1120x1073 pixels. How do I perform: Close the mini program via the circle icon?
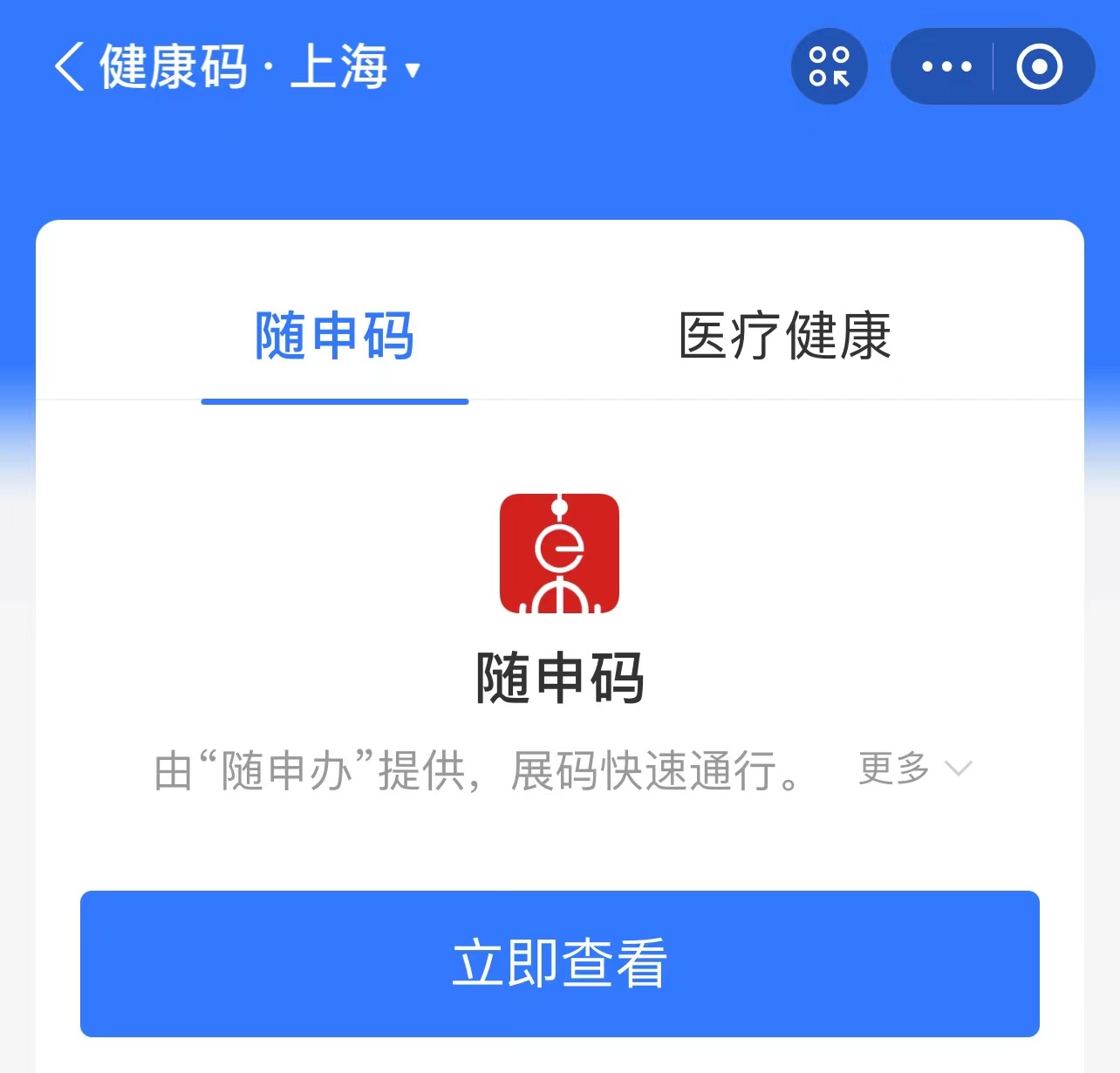[1039, 67]
